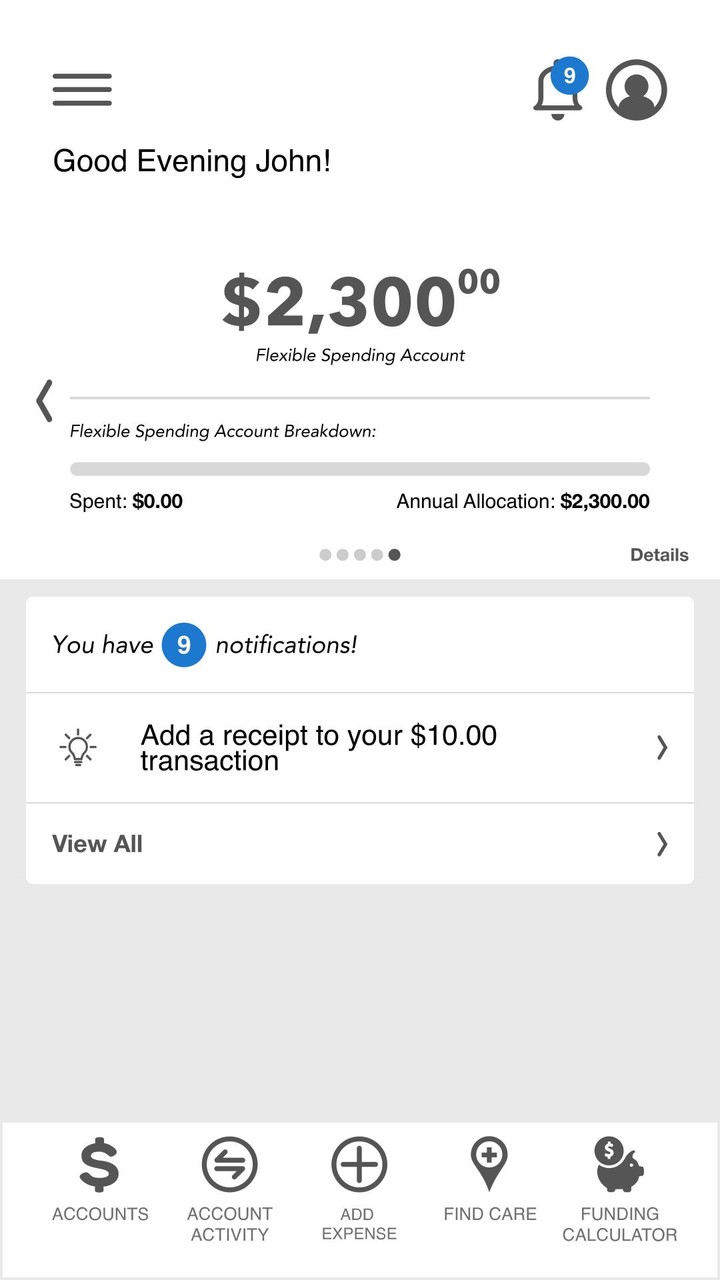Tap the Add Expense plus icon

pos(358,1165)
